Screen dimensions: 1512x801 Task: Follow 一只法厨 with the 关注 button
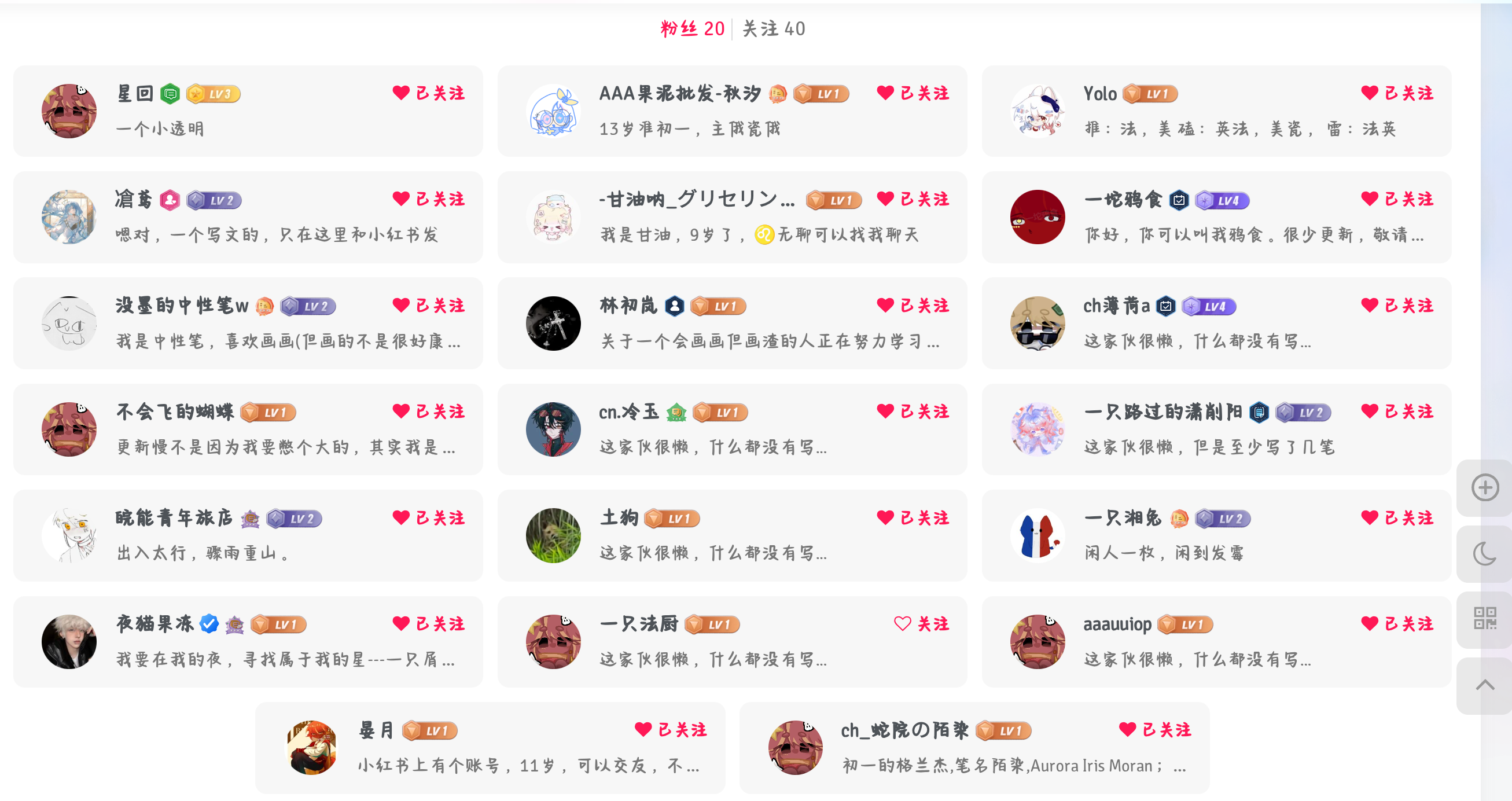click(x=922, y=624)
